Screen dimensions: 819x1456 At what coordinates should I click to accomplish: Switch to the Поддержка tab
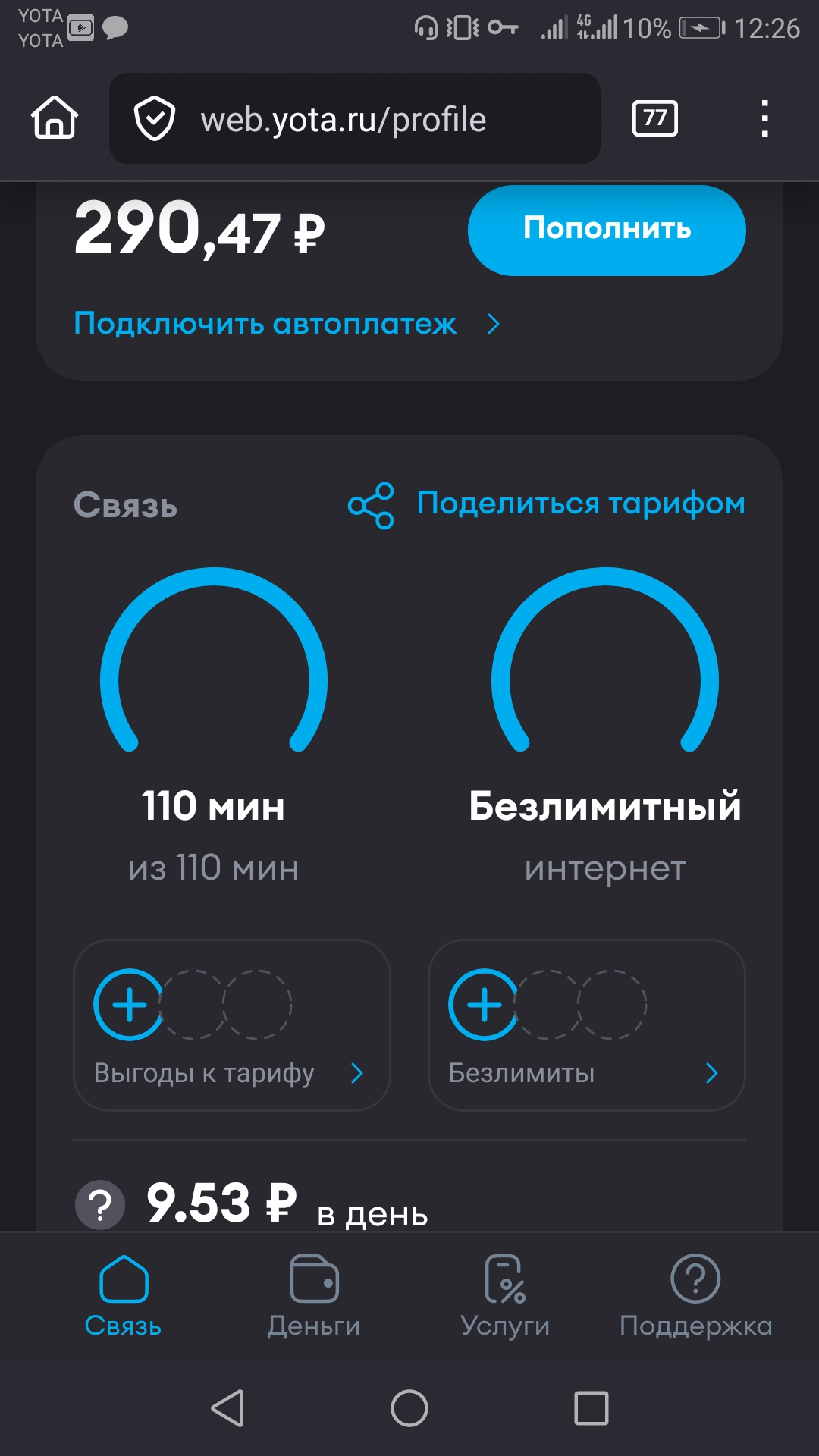[695, 1295]
